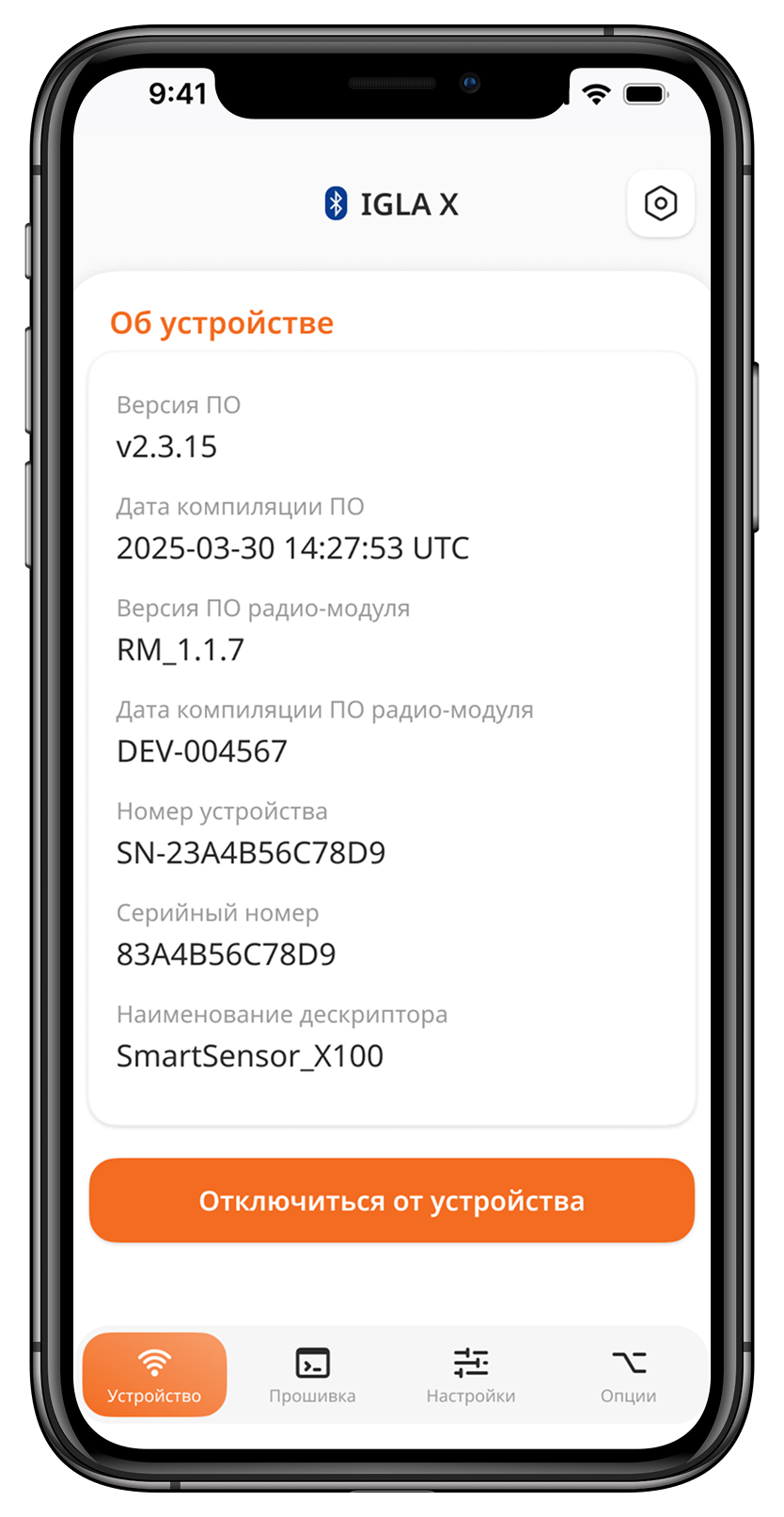784x1517 pixels.
Task: Select the Устройство tab
Action: 154,1375
